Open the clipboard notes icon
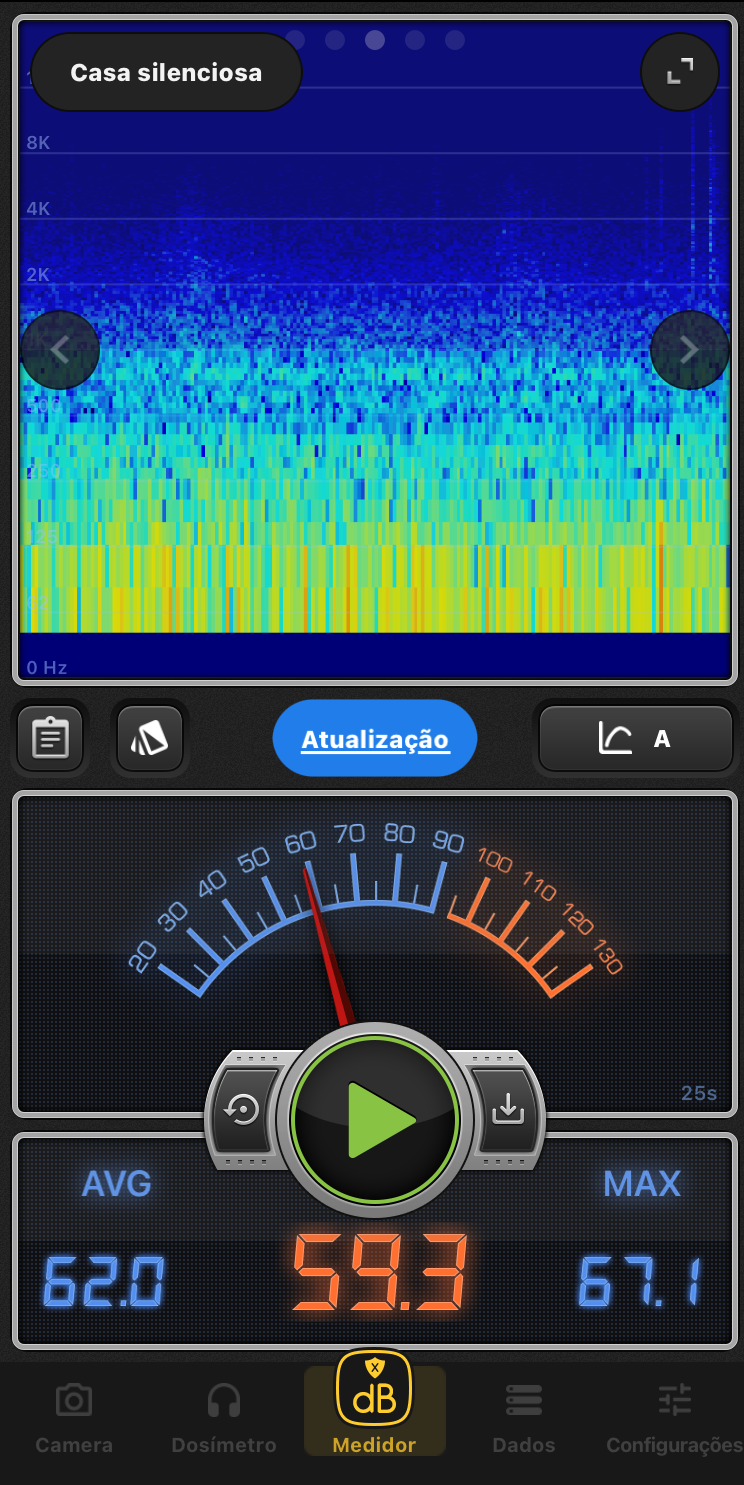 pos(50,739)
